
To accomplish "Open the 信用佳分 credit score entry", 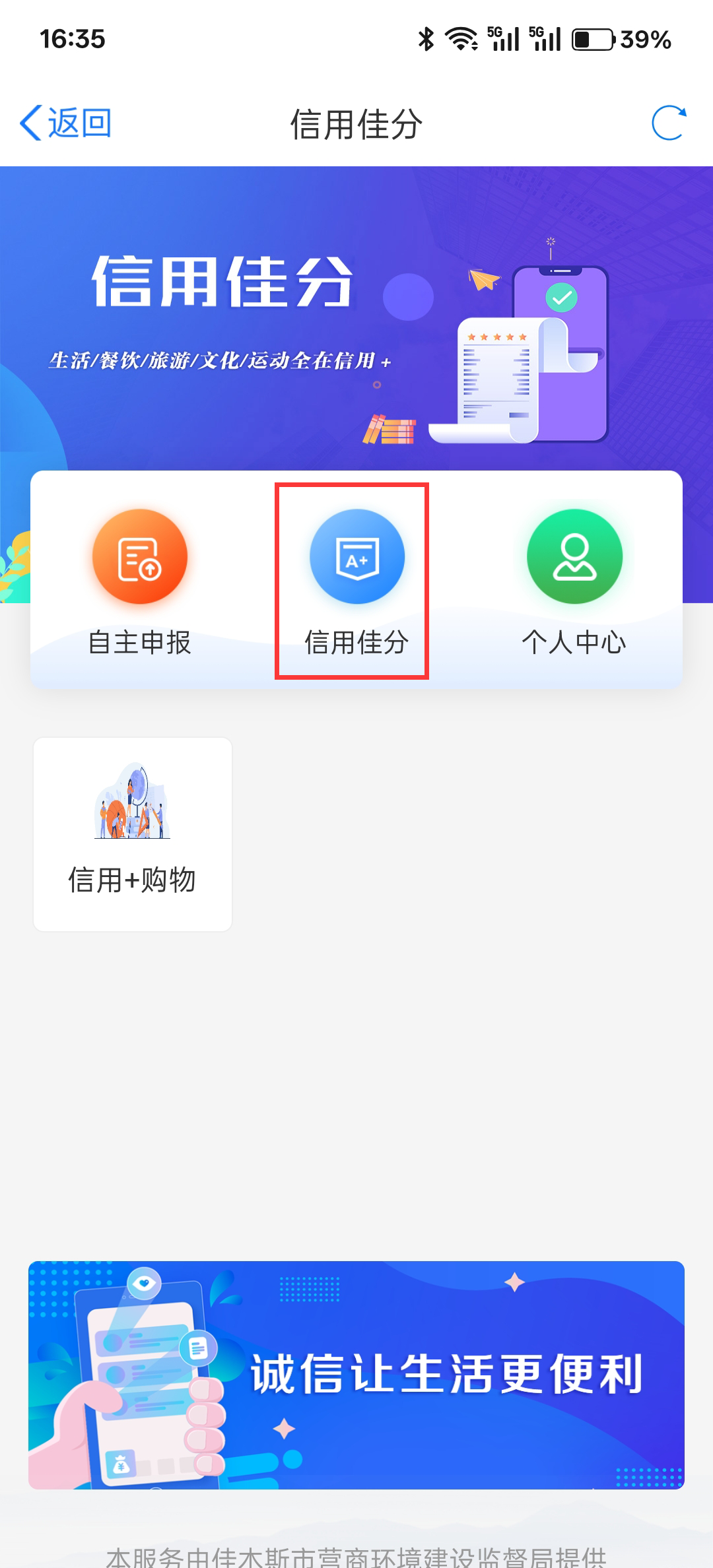I will [356, 581].
